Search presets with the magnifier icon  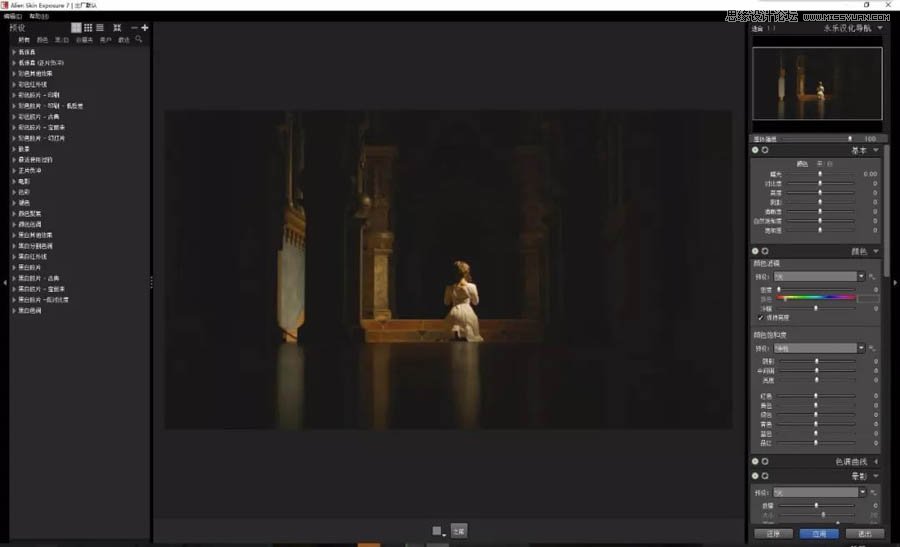tap(138, 40)
